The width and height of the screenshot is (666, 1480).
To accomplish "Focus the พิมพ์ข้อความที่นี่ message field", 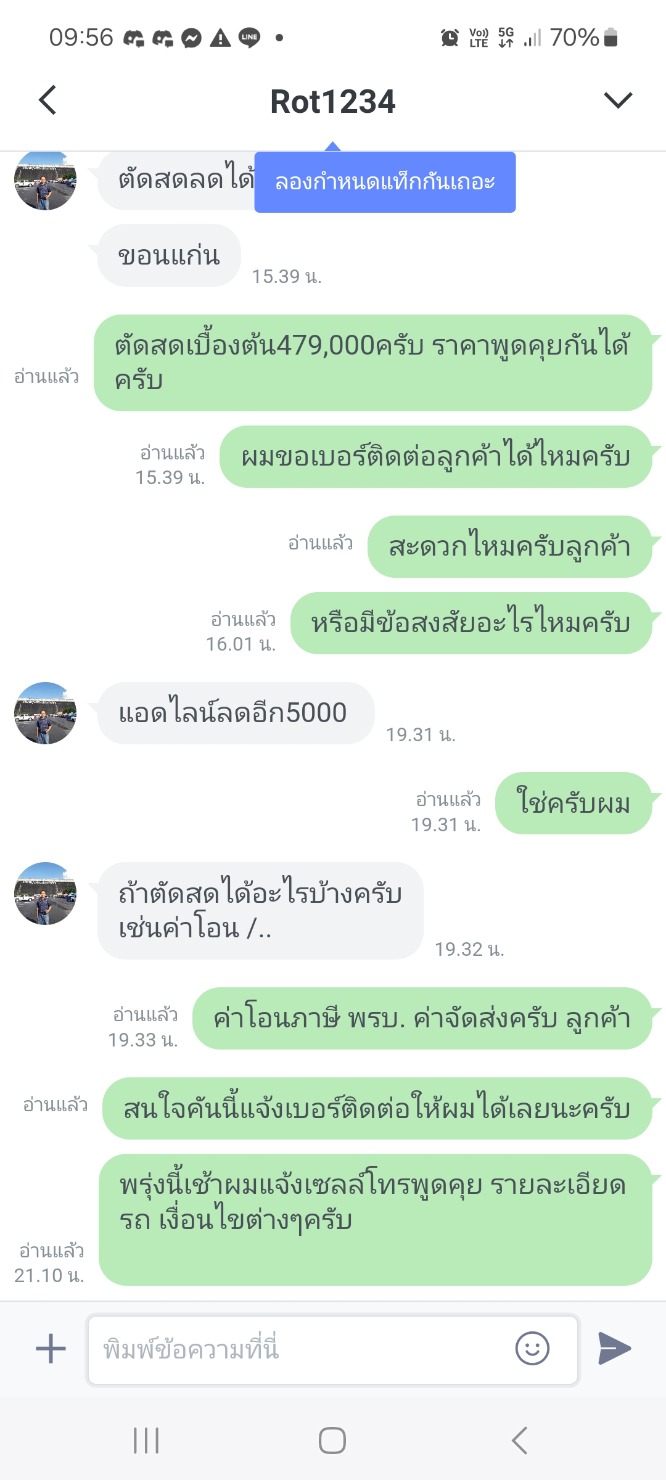I will pyautogui.click(x=300, y=1349).
